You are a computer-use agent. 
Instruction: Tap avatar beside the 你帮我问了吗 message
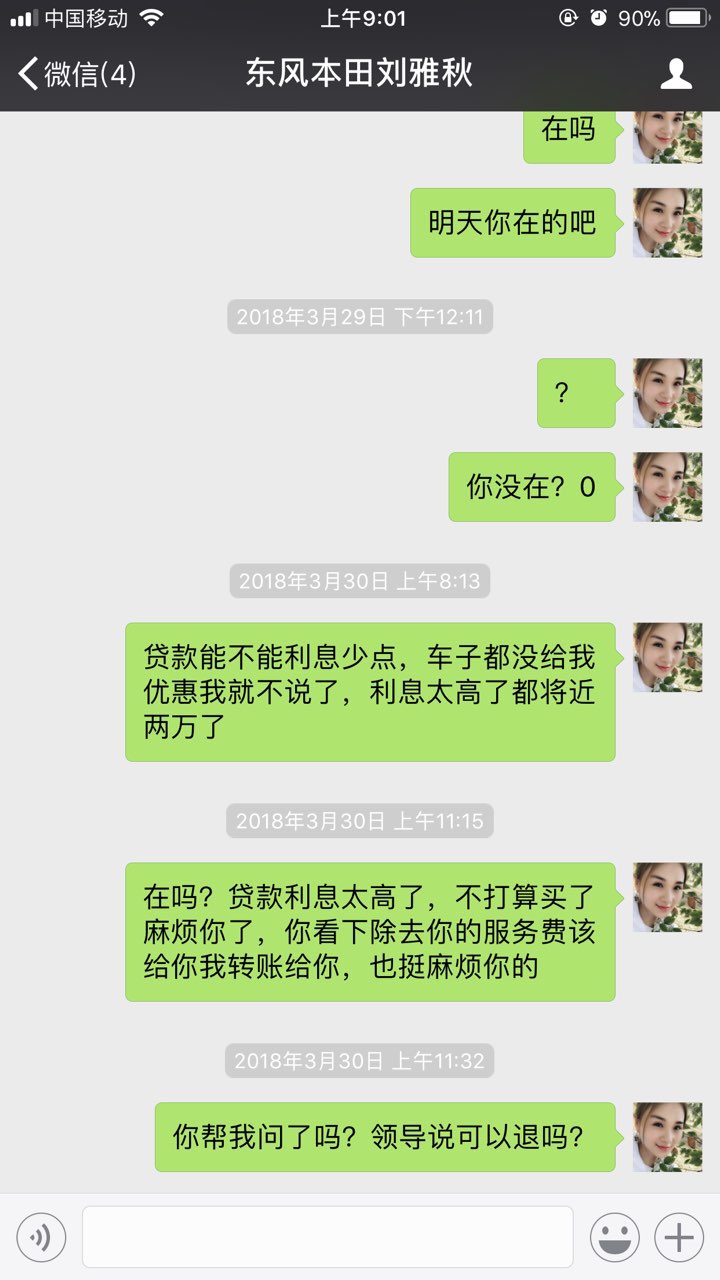click(667, 1137)
